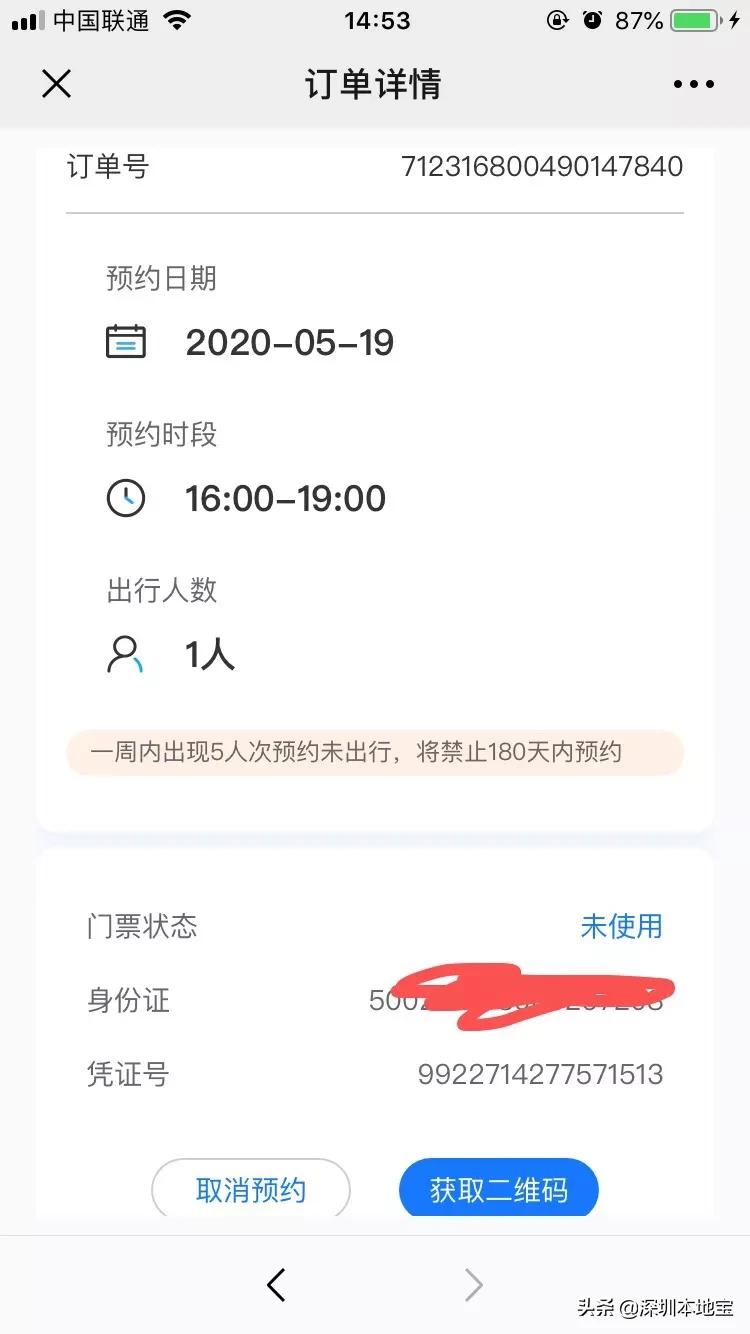
Task: Tap the charging bolt icon near battery
Action: [736, 18]
